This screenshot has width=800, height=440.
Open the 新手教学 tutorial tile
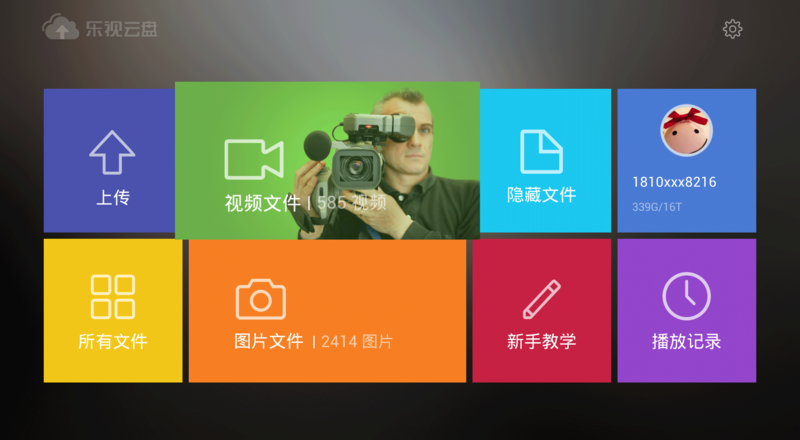[x=541, y=310]
